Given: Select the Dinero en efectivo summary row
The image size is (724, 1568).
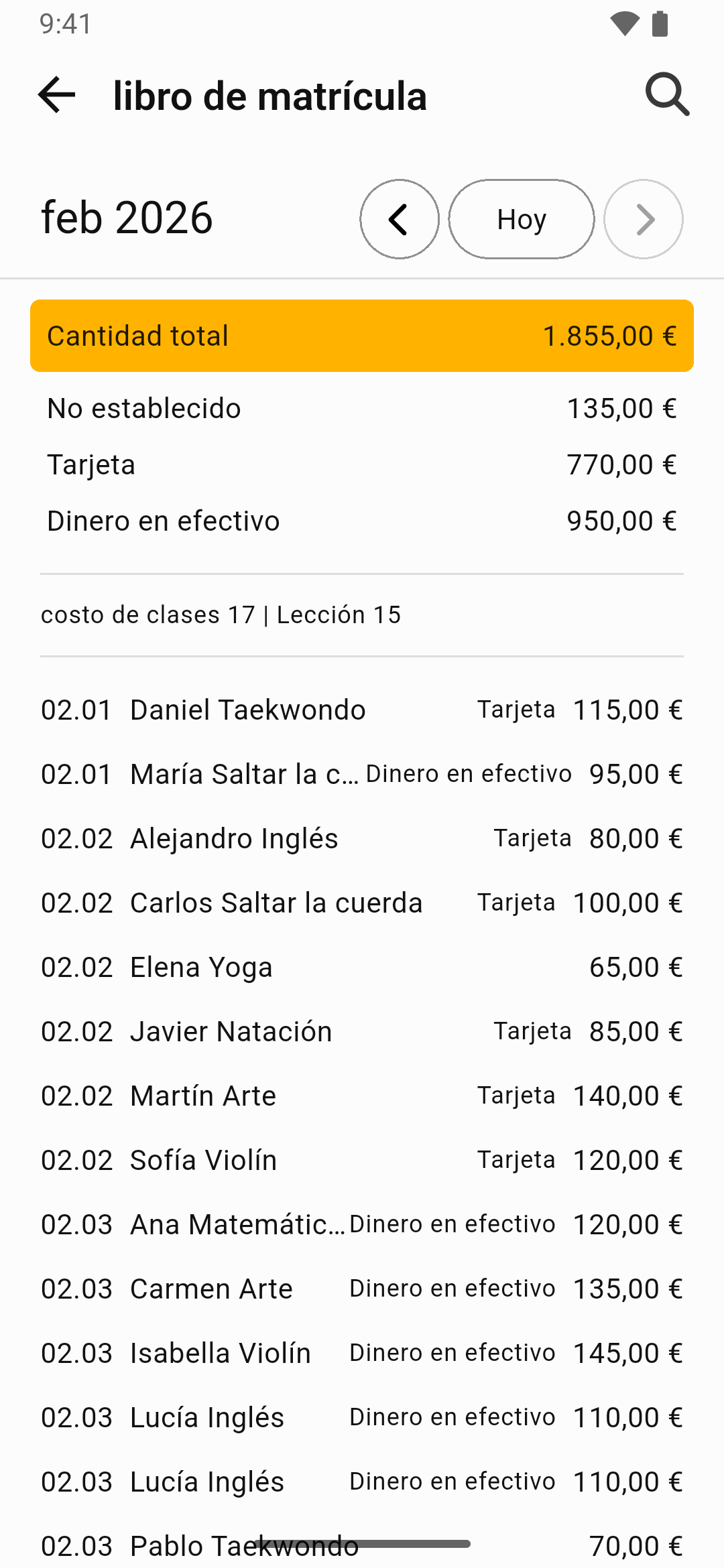Looking at the screenshot, I should click(x=362, y=520).
